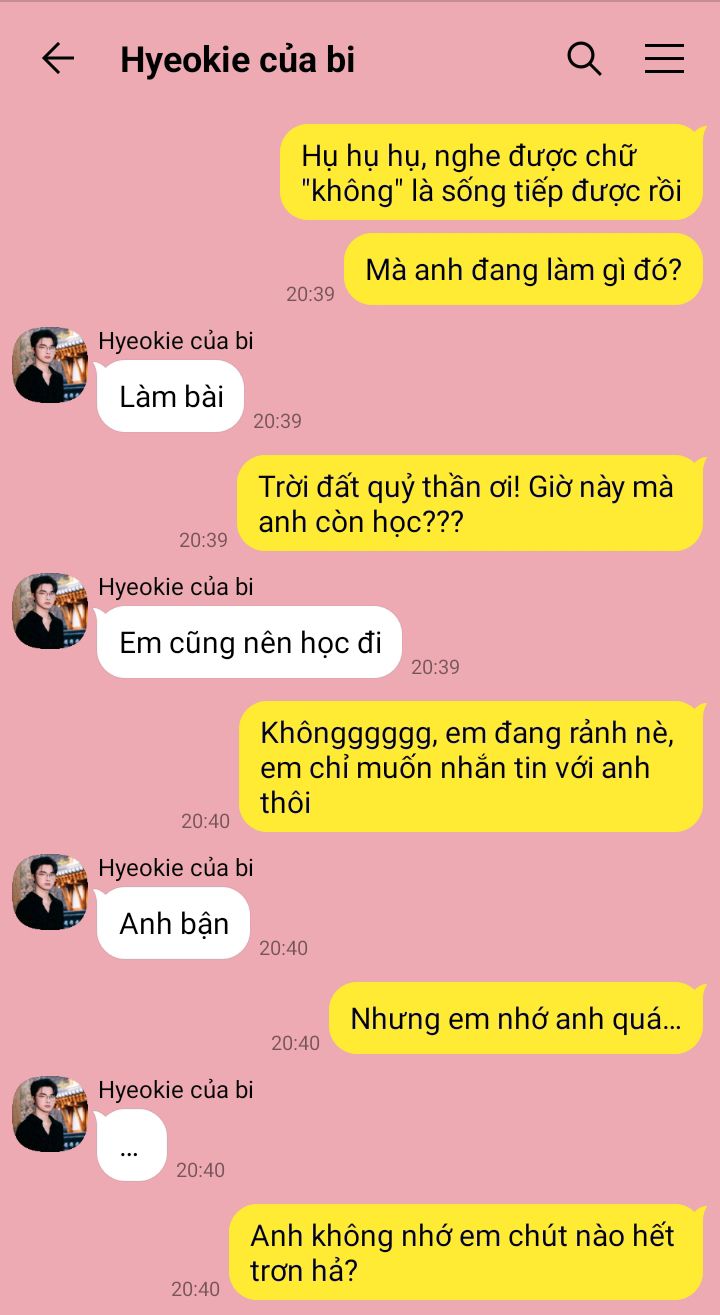Open Hyeokie's profile picture next to "Anh bận"
This screenshot has height=1315, width=720.
point(50,892)
